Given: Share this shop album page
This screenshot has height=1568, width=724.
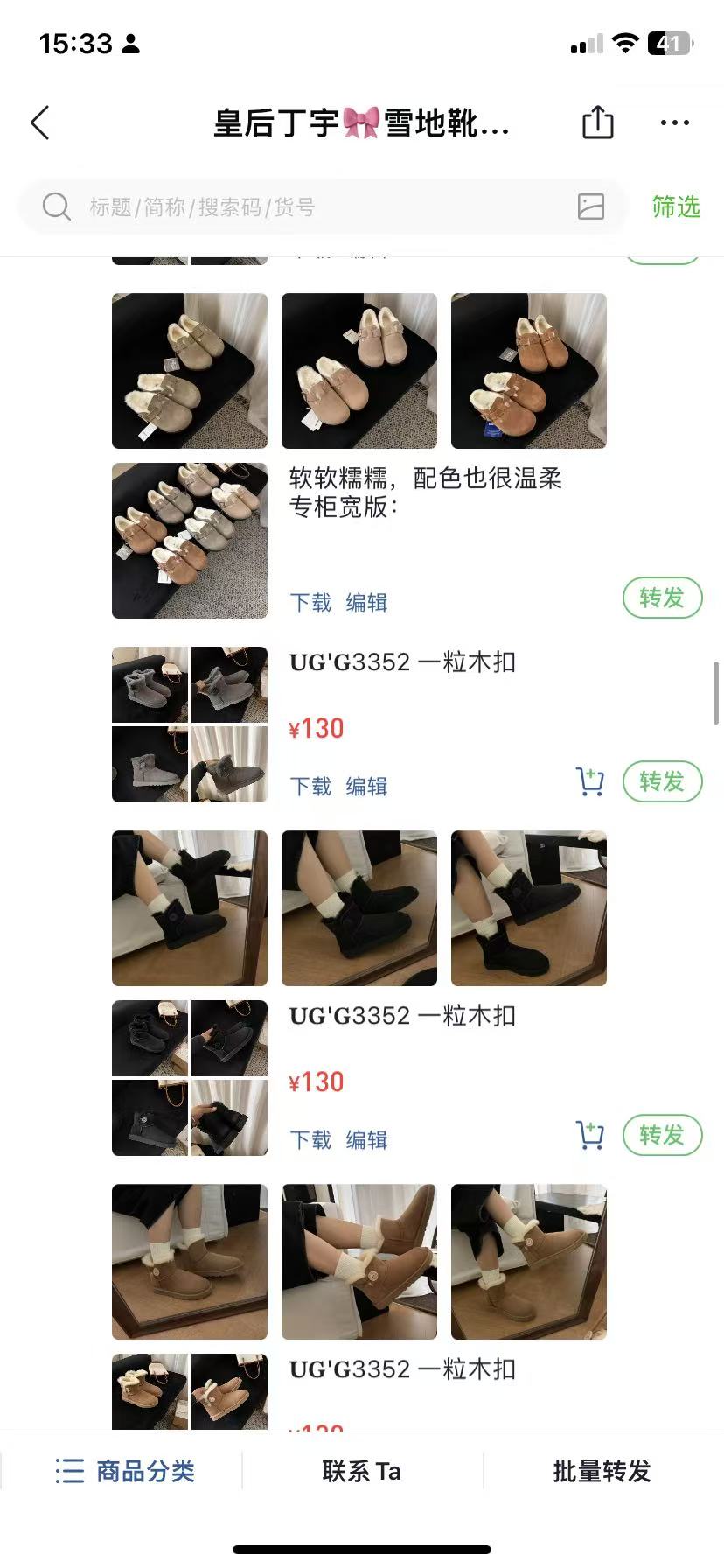Looking at the screenshot, I should coord(598,122).
